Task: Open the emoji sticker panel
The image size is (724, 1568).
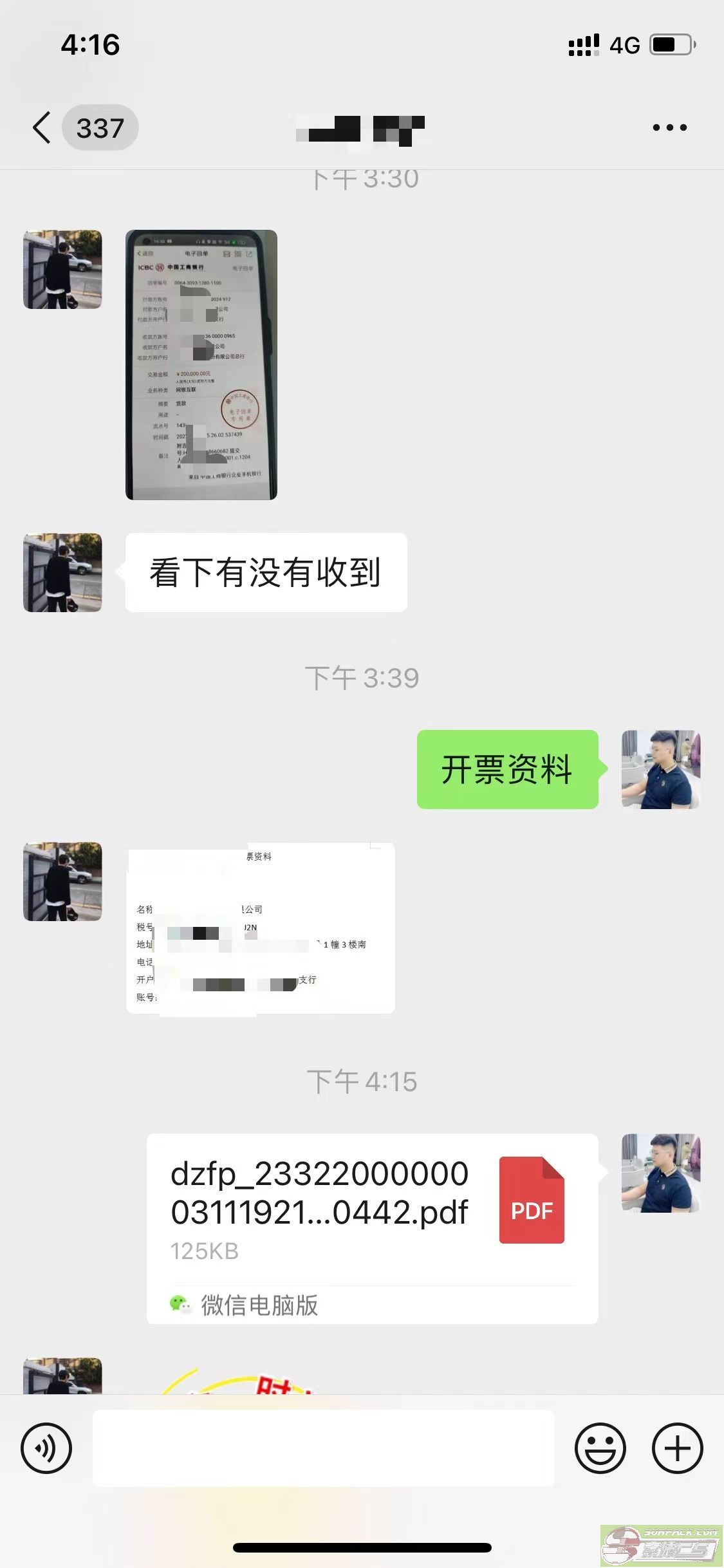Action: click(600, 1448)
